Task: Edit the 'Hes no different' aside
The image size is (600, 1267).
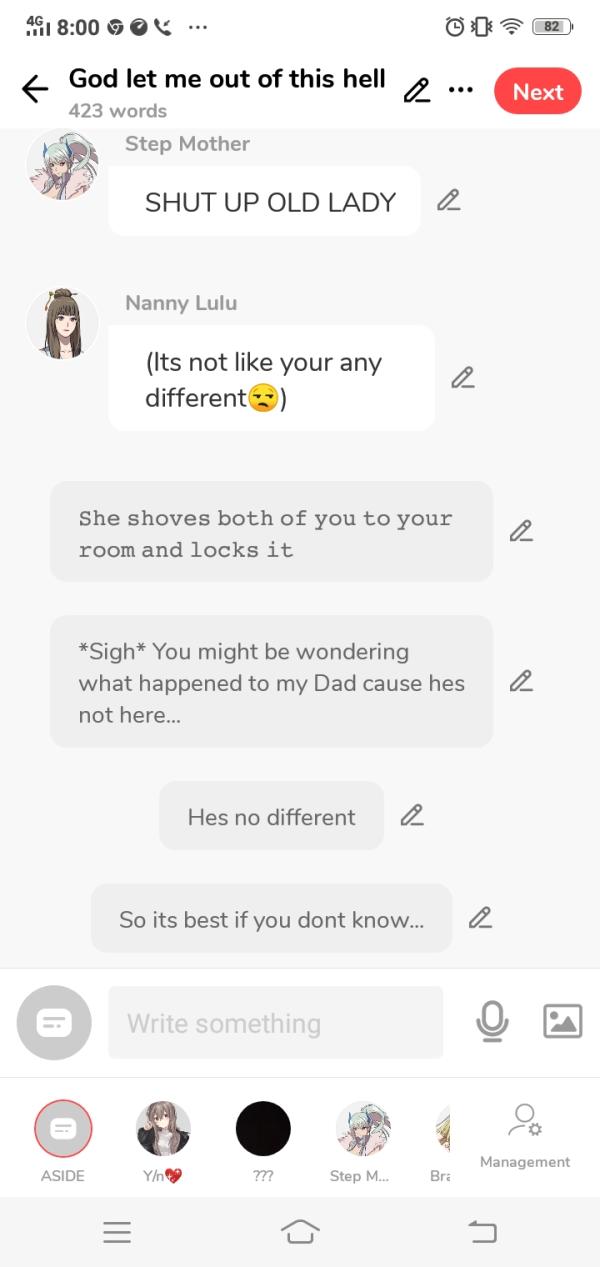Action: 411,816
